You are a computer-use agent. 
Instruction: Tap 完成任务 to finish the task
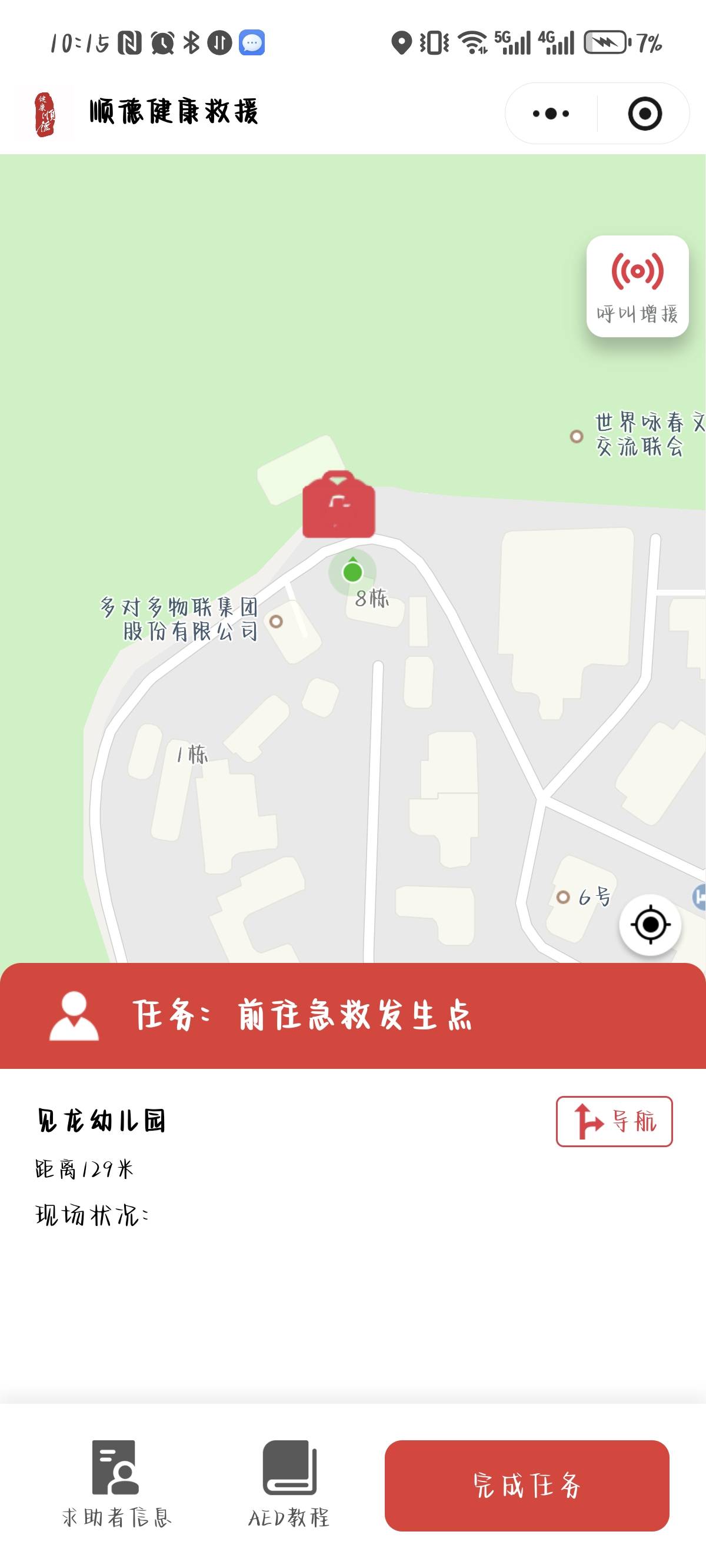click(527, 1485)
